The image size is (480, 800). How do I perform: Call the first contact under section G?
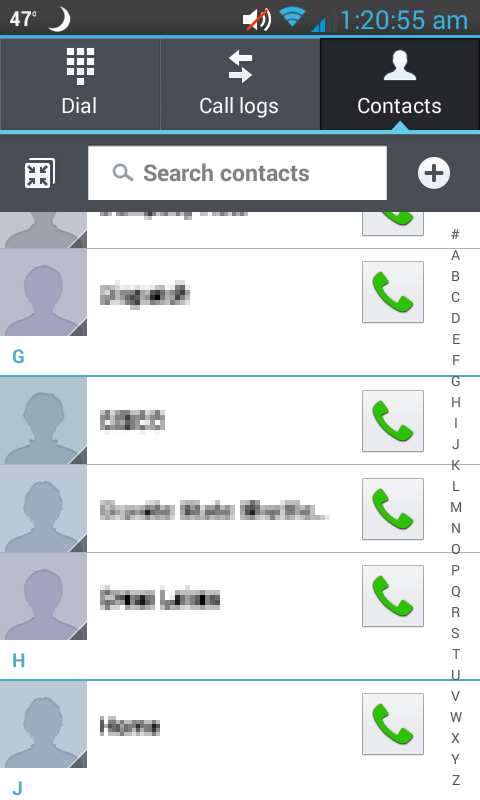[x=393, y=421]
